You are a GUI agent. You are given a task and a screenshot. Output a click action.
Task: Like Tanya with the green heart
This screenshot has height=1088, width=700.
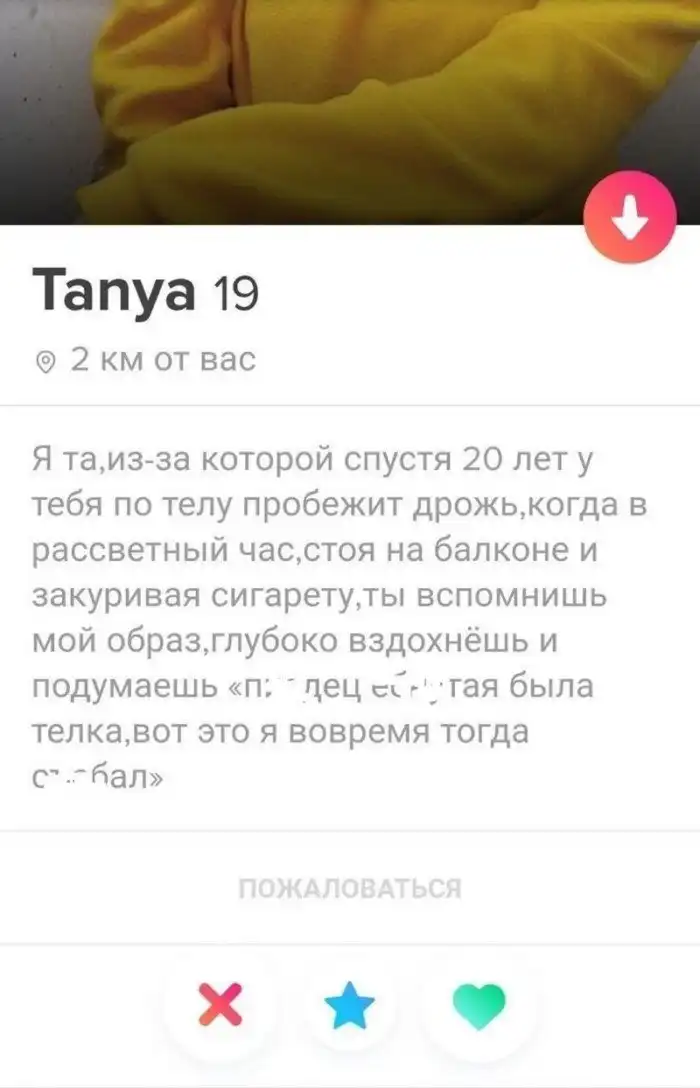pyautogui.click(x=479, y=1005)
